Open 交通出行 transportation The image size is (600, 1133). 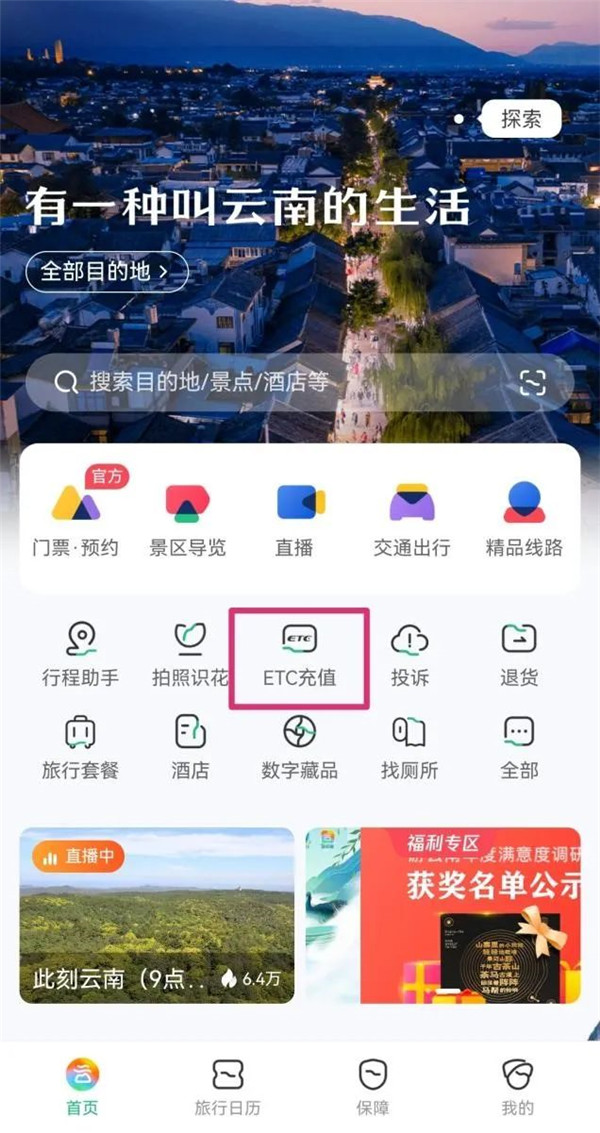(412, 515)
